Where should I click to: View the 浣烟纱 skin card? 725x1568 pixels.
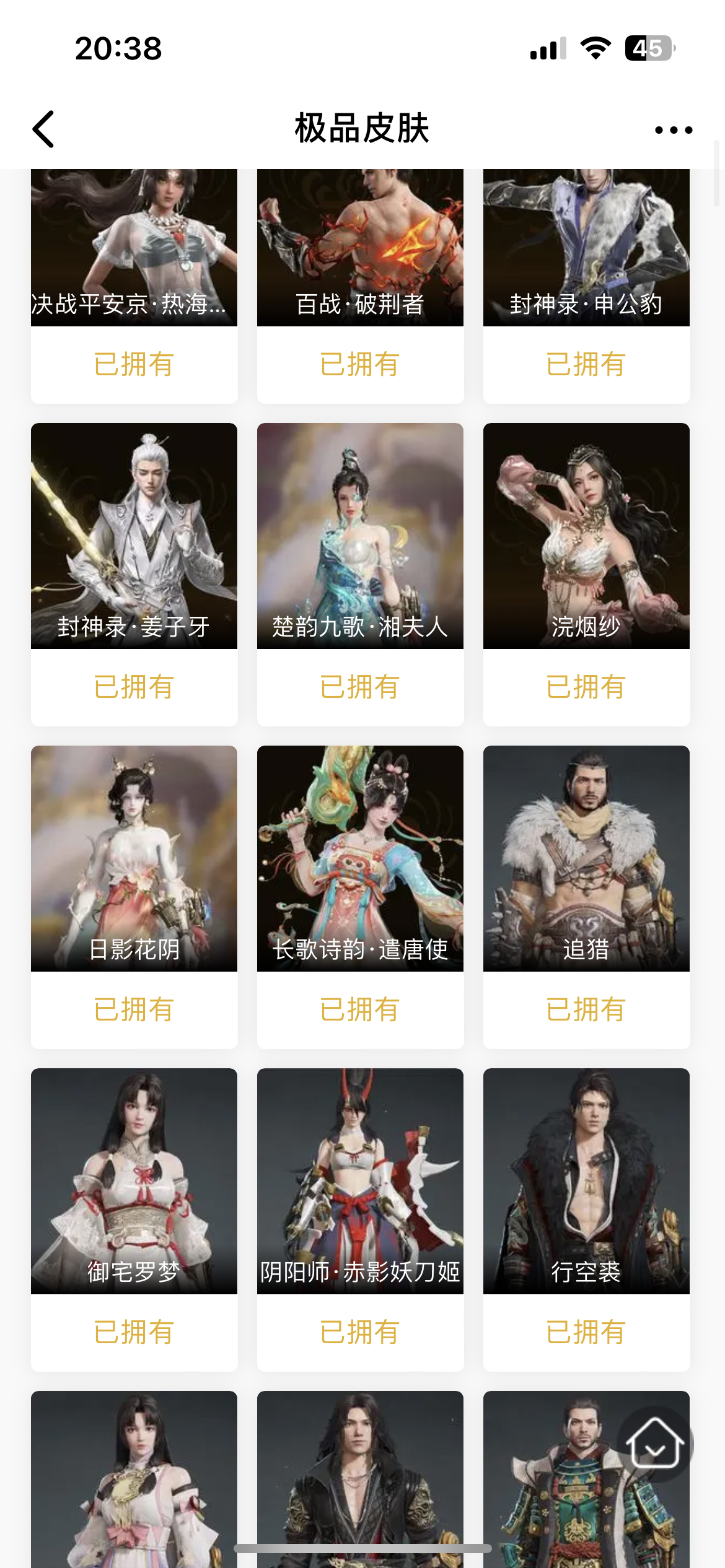coord(586,536)
